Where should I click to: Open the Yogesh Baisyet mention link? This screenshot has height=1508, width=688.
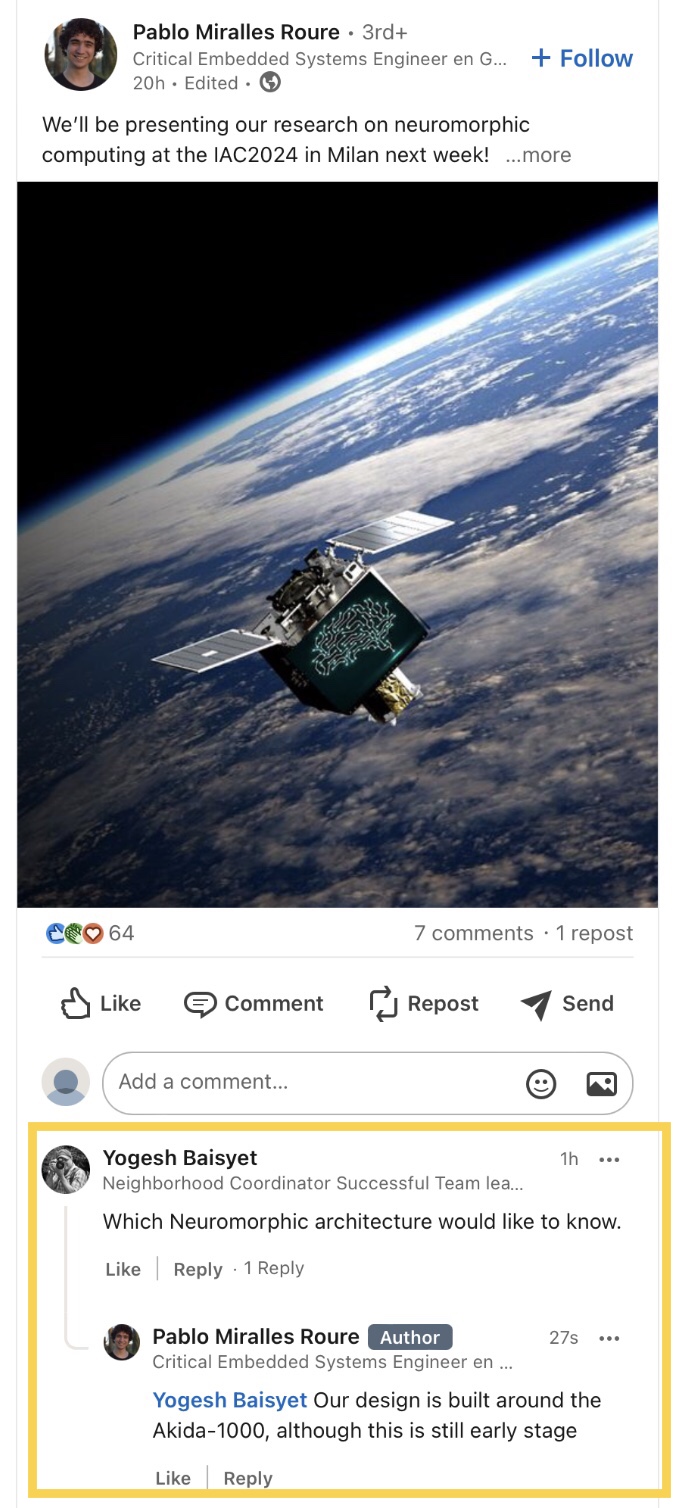tap(229, 1400)
